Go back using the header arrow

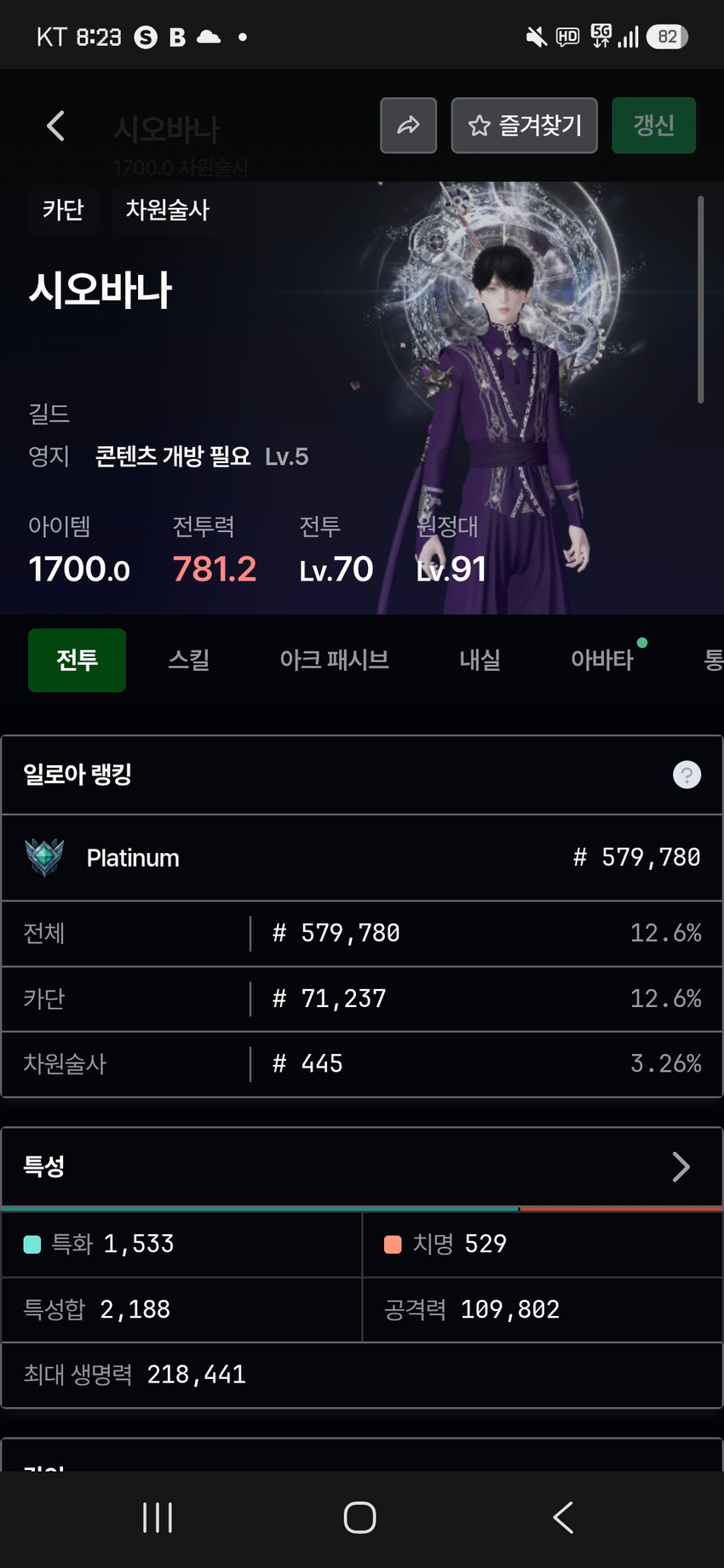(55, 126)
